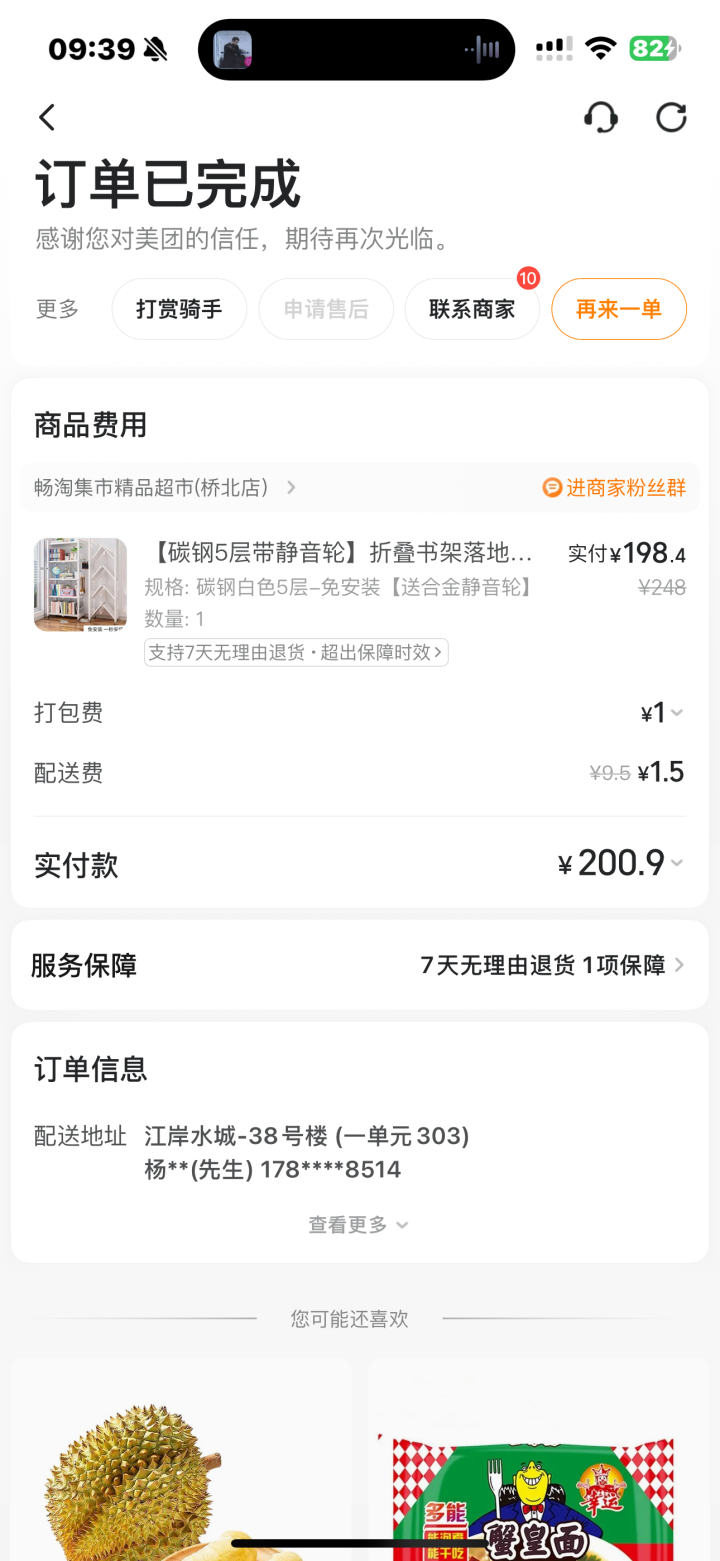Join the merchant fan group 进商家粉丝群
720x1561 pixels.
pyautogui.click(x=615, y=487)
